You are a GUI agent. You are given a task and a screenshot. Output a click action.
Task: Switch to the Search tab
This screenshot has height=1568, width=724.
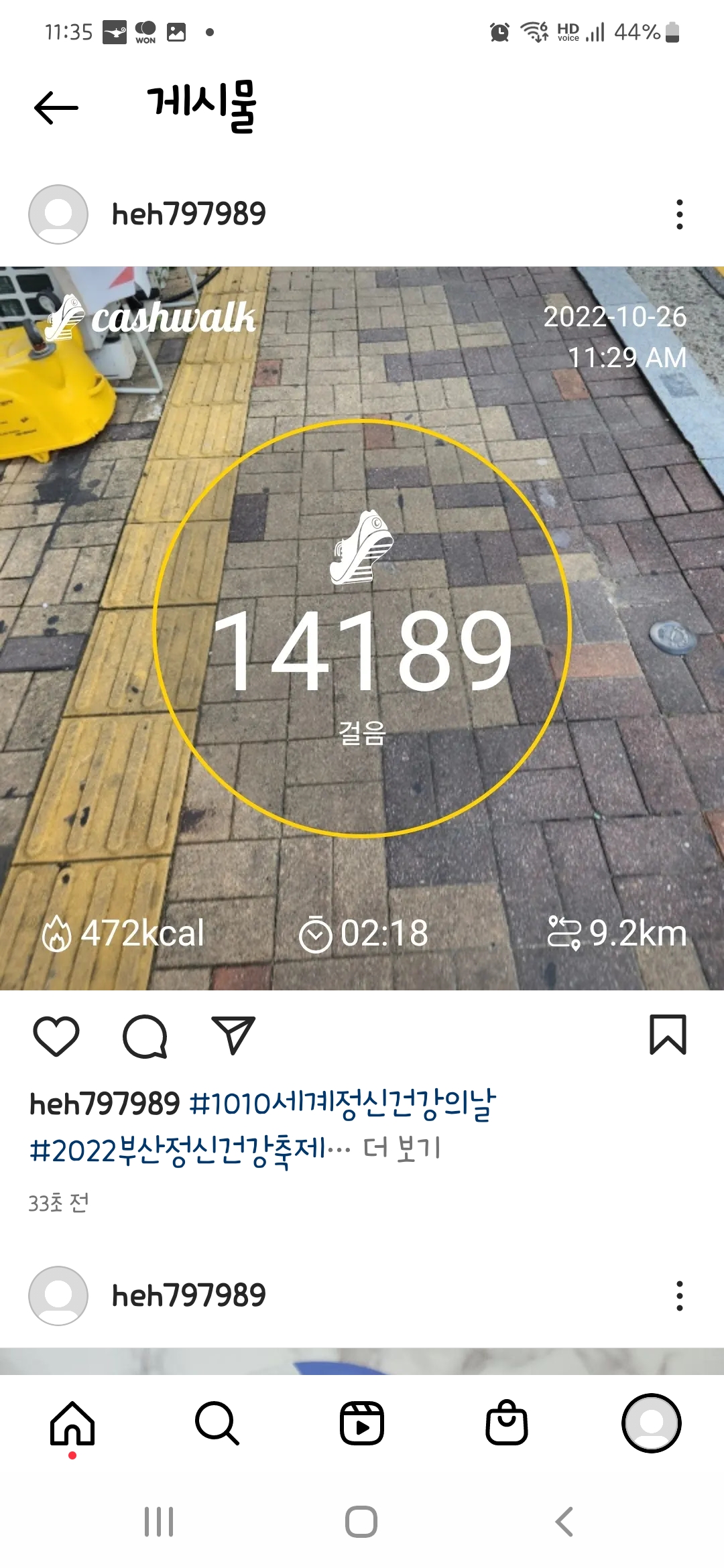tap(217, 1423)
